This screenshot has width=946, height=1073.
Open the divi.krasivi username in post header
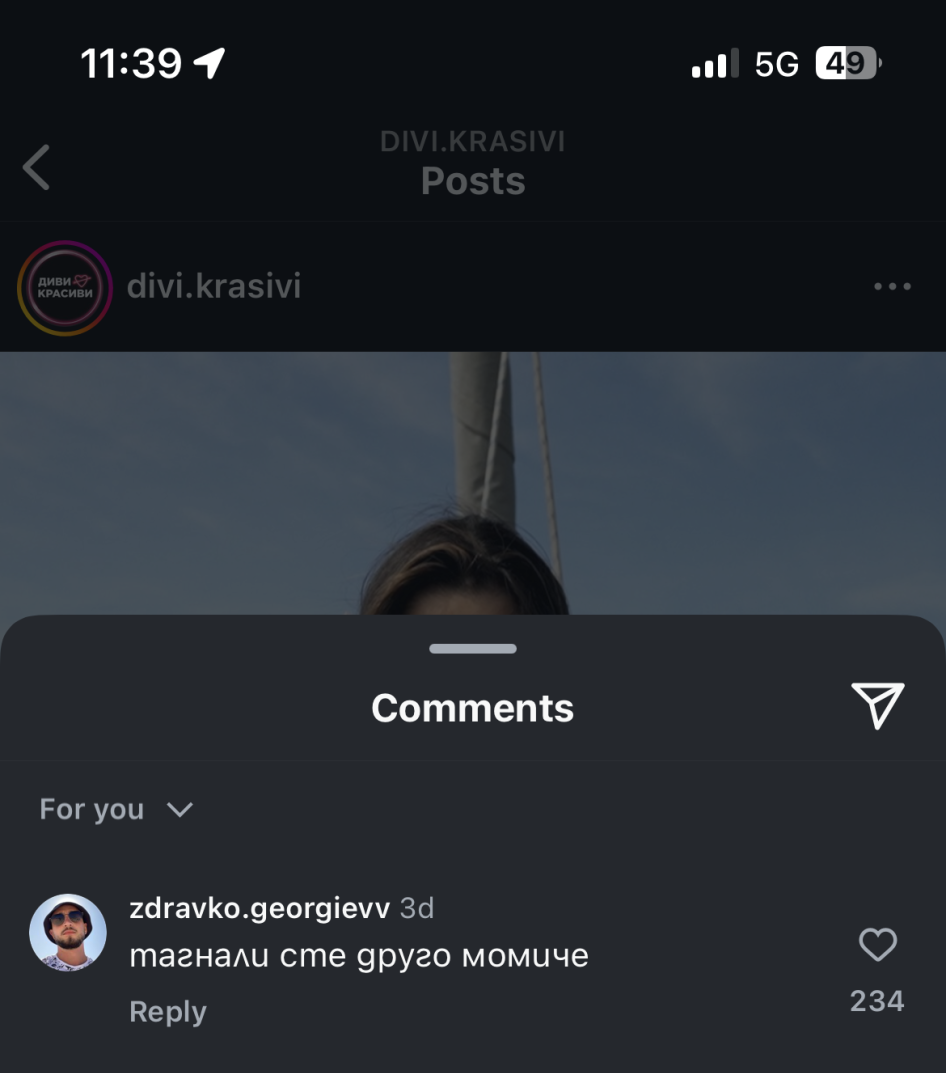pyautogui.click(x=214, y=287)
